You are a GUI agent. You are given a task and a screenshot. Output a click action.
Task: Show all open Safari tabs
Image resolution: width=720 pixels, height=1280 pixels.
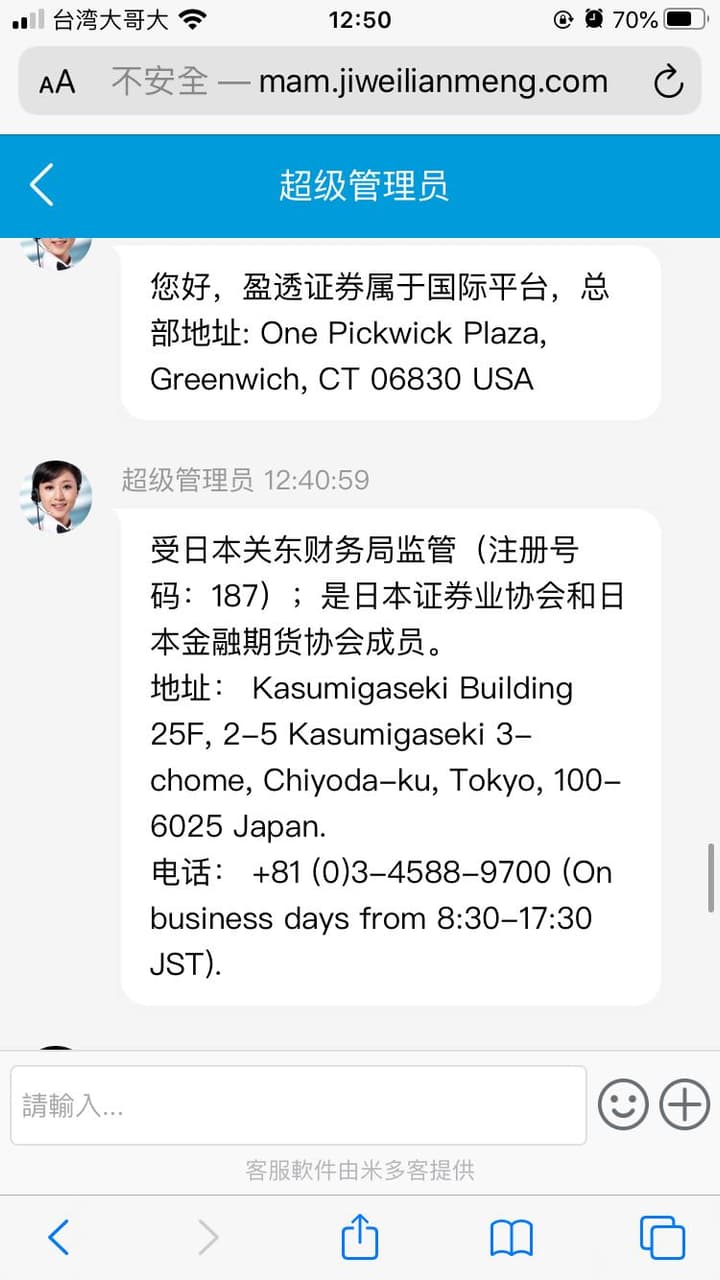coord(662,1238)
